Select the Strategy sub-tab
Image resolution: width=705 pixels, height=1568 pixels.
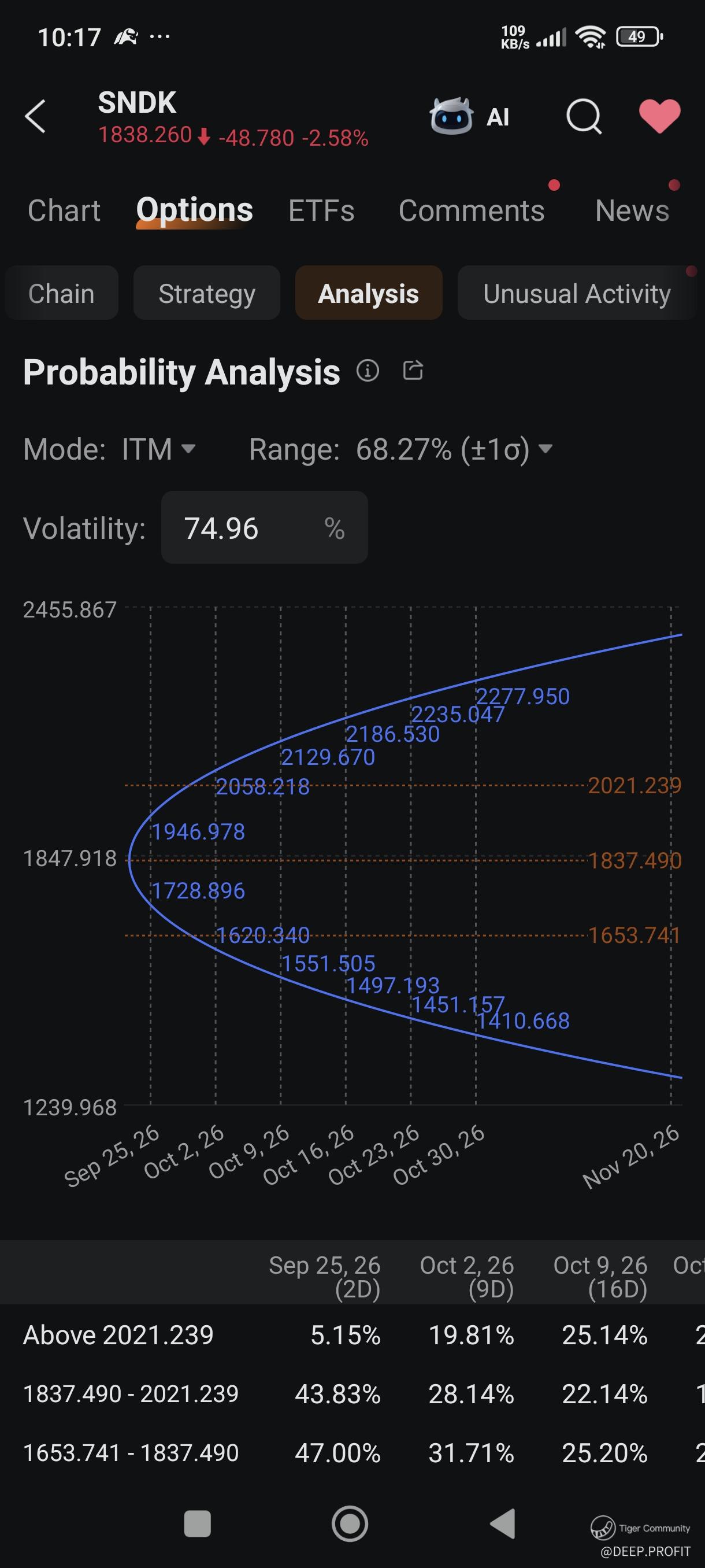click(x=207, y=293)
